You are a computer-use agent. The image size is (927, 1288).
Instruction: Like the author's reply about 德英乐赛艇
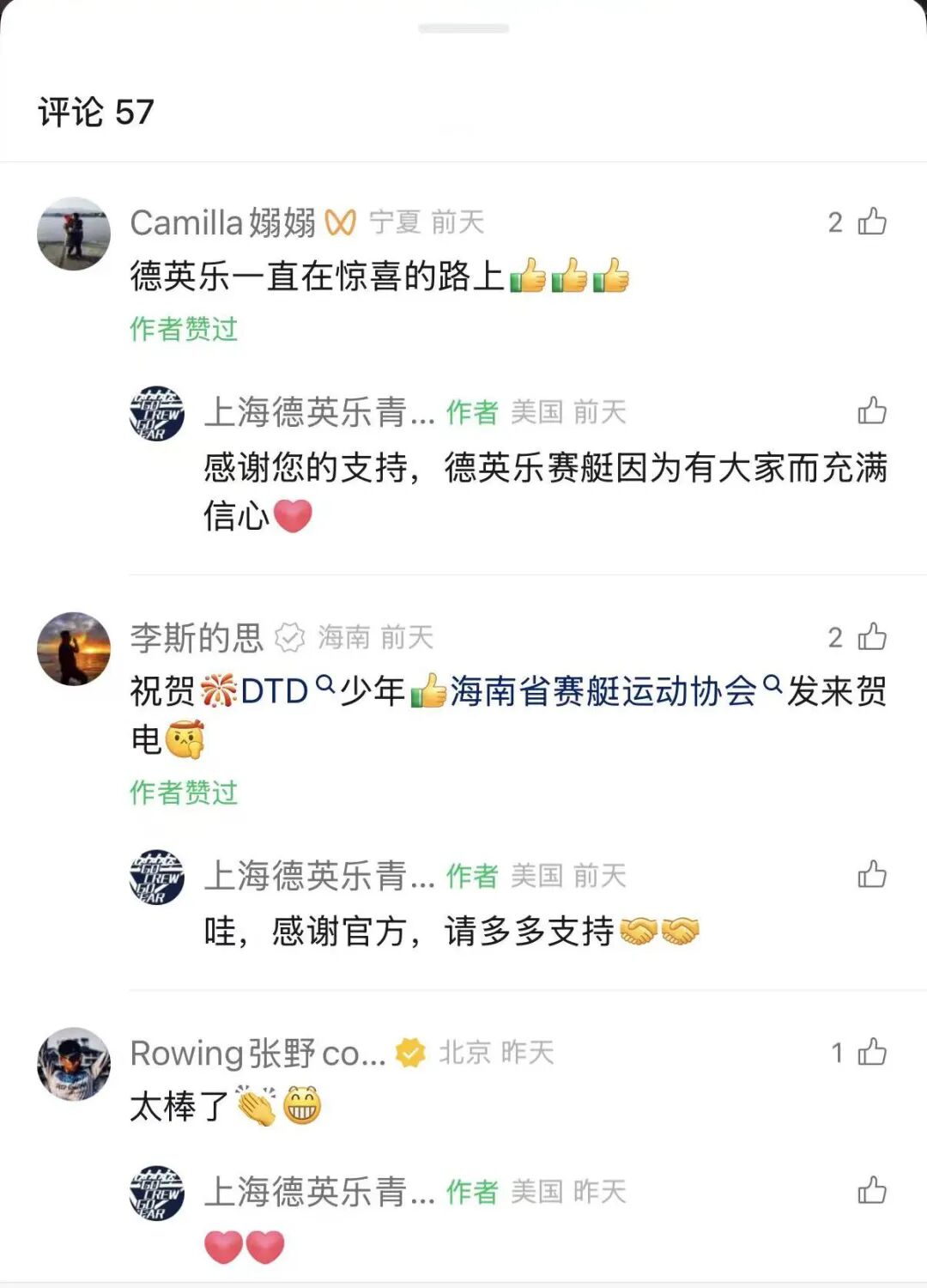[871, 411]
